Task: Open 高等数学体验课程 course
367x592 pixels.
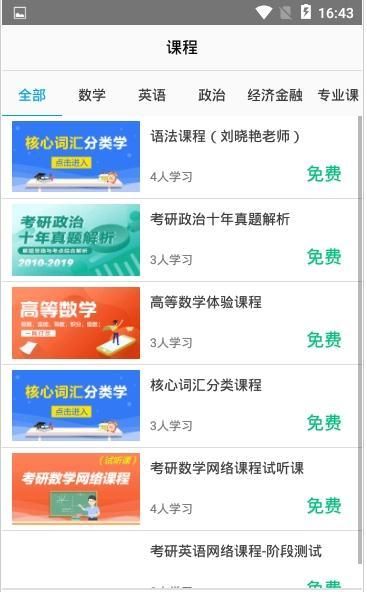Action: [x=180, y=323]
